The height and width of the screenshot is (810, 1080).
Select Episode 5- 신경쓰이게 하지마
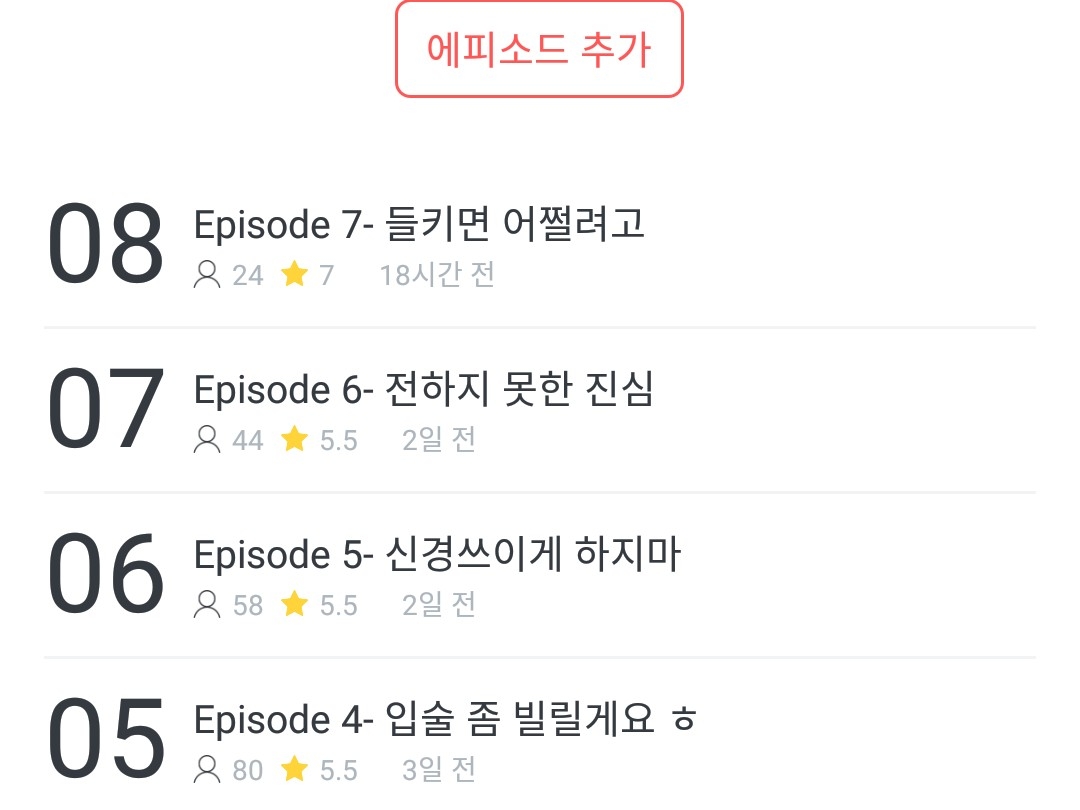[437, 556]
